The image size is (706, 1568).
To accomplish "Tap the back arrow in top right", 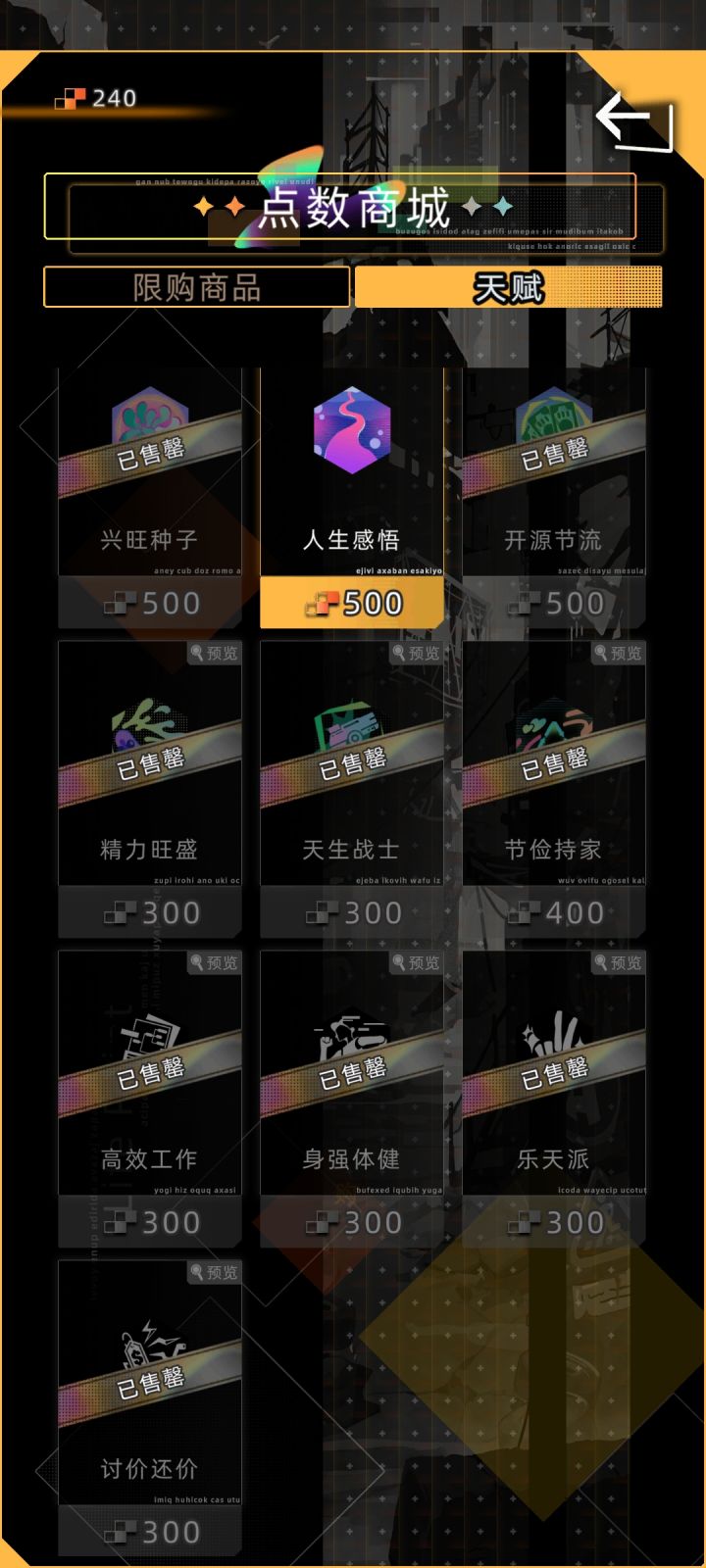I will 631,121.
